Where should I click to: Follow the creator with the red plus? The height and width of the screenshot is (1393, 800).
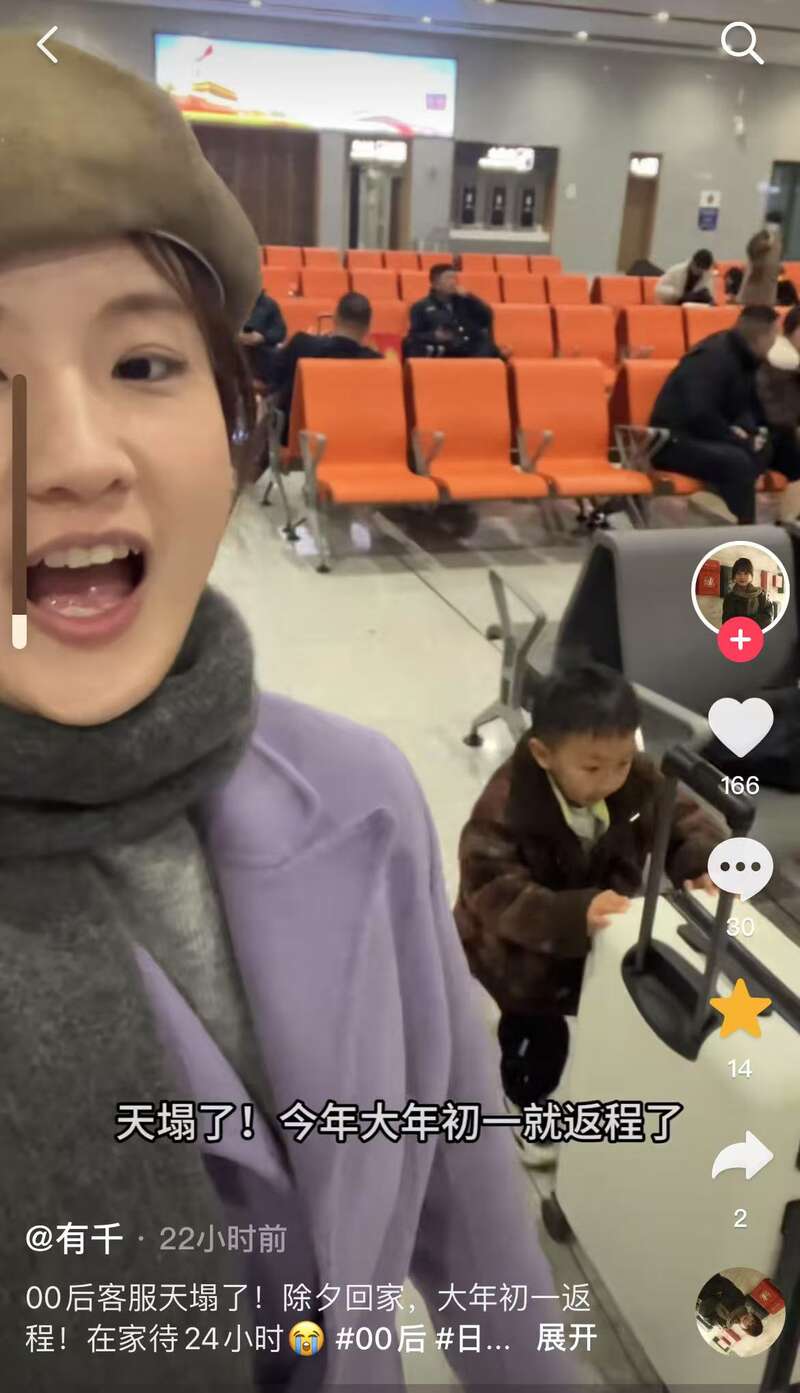point(740,640)
